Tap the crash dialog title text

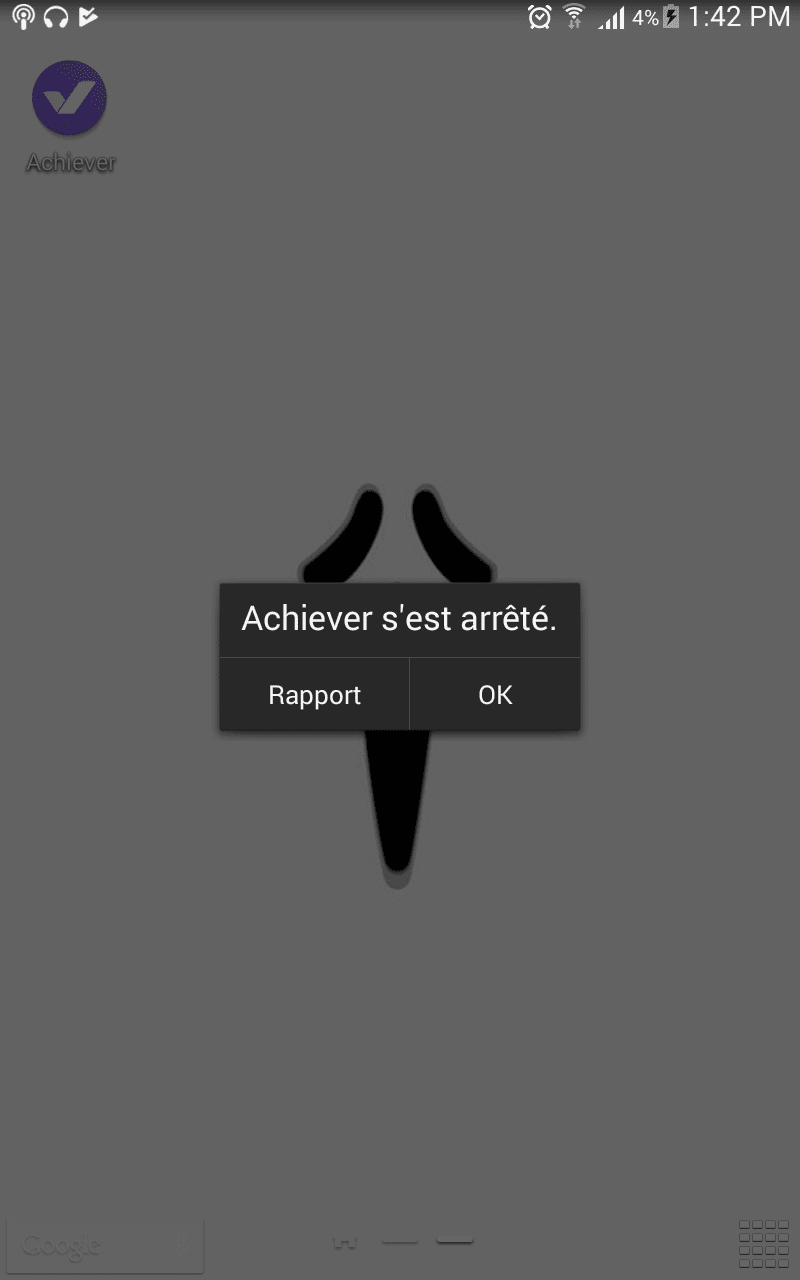click(399, 619)
